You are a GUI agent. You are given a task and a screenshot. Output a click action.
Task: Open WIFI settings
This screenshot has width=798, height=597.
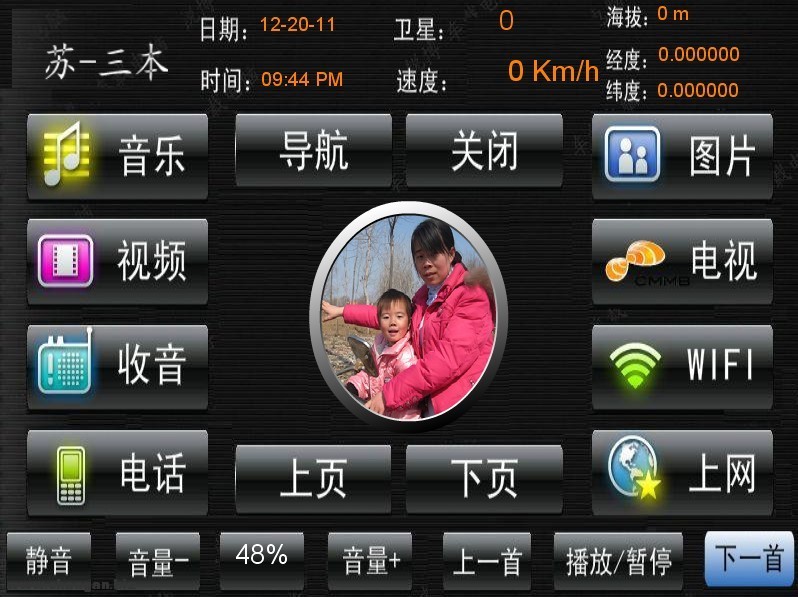(682, 366)
